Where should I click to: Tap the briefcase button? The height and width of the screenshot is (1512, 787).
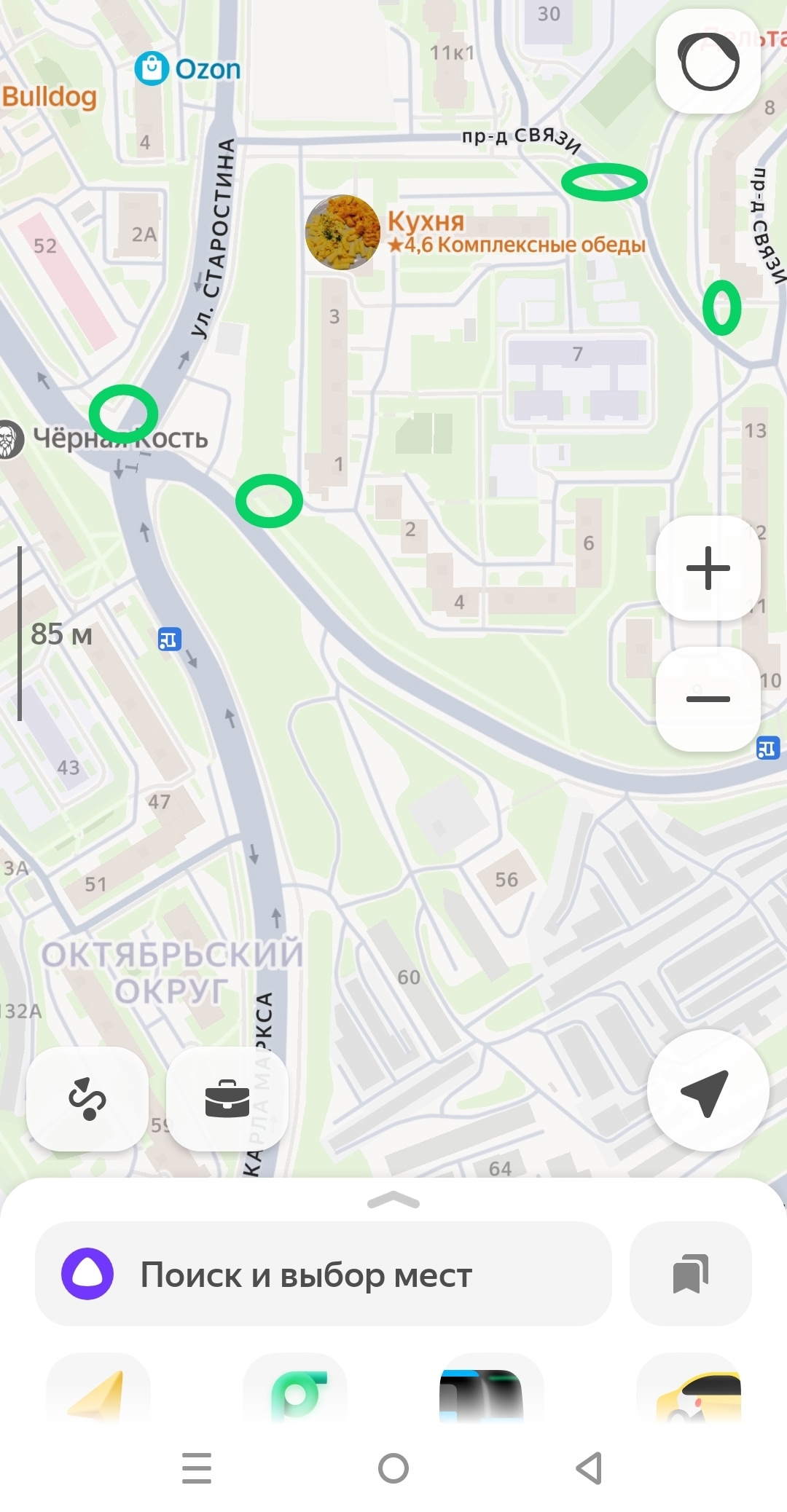(x=227, y=1098)
